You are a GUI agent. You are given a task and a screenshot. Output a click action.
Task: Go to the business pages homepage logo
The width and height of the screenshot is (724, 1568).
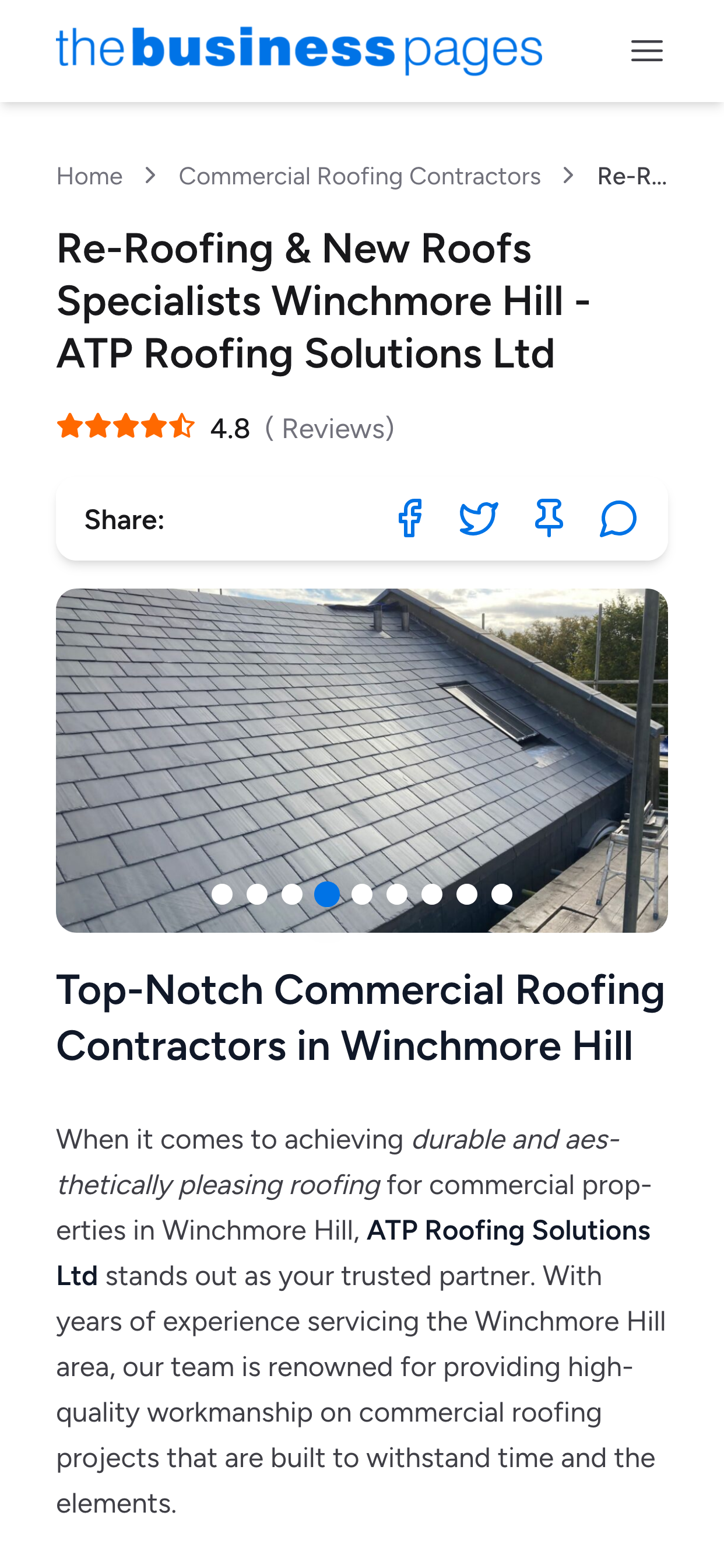pos(298,51)
